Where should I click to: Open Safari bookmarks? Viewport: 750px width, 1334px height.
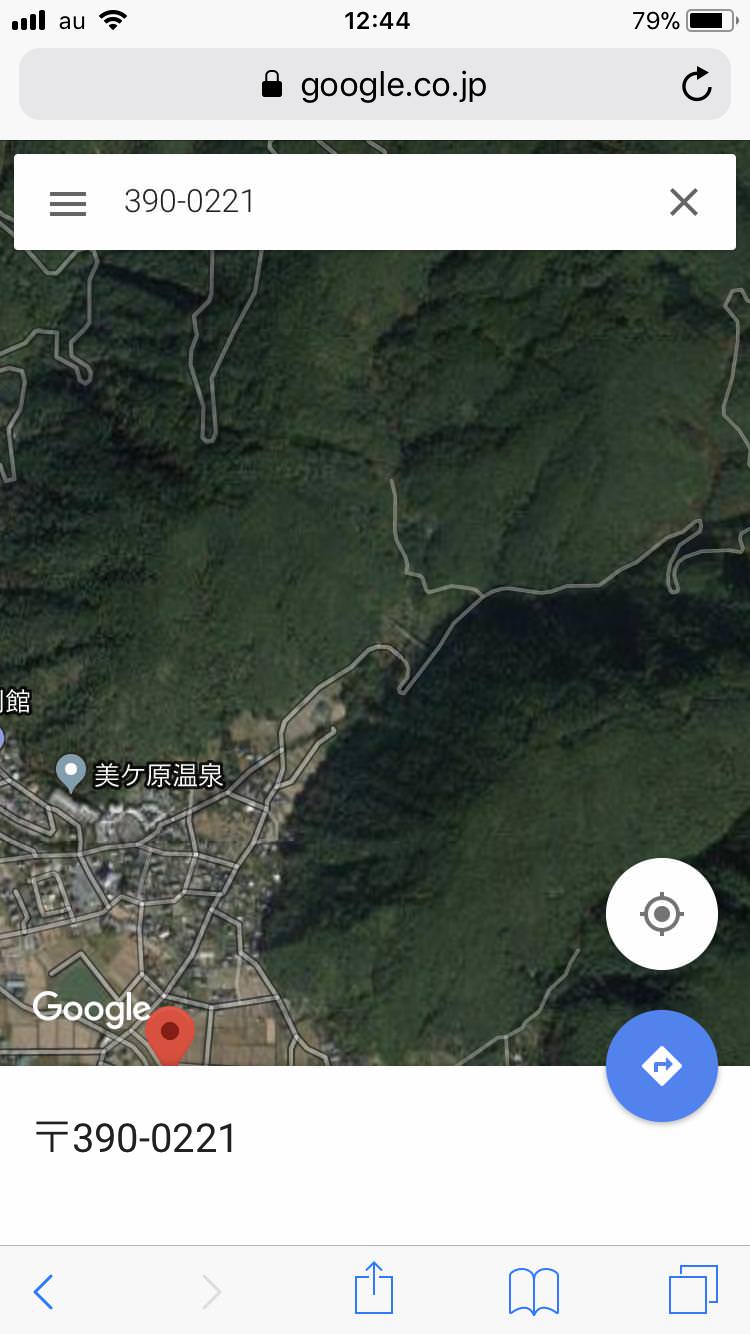(534, 1291)
